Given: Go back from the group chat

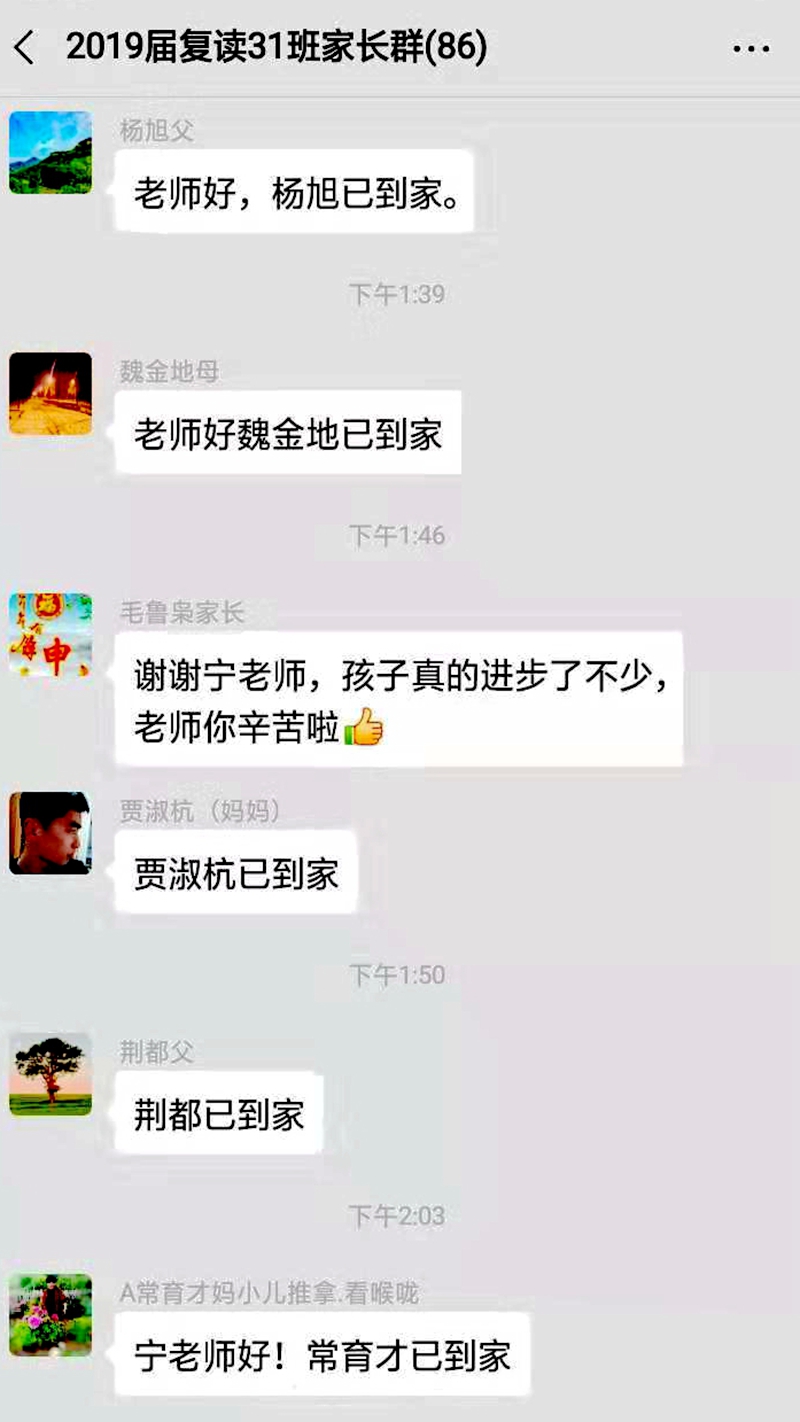Looking at the screenshot, I should click(26, 47).
